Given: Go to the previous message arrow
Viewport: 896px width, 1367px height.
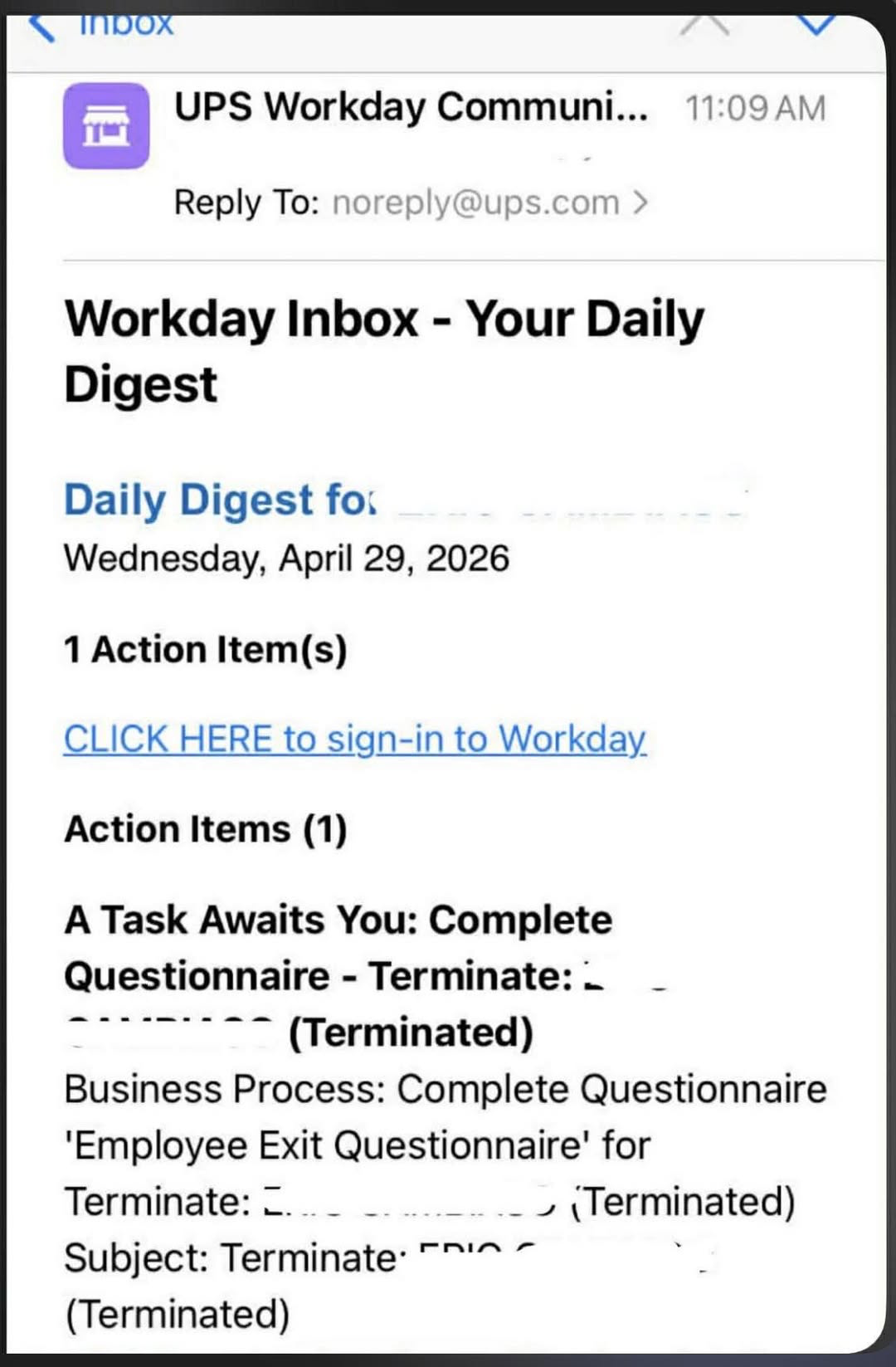Looking at the screenshot, I should [x=704, y=25].
